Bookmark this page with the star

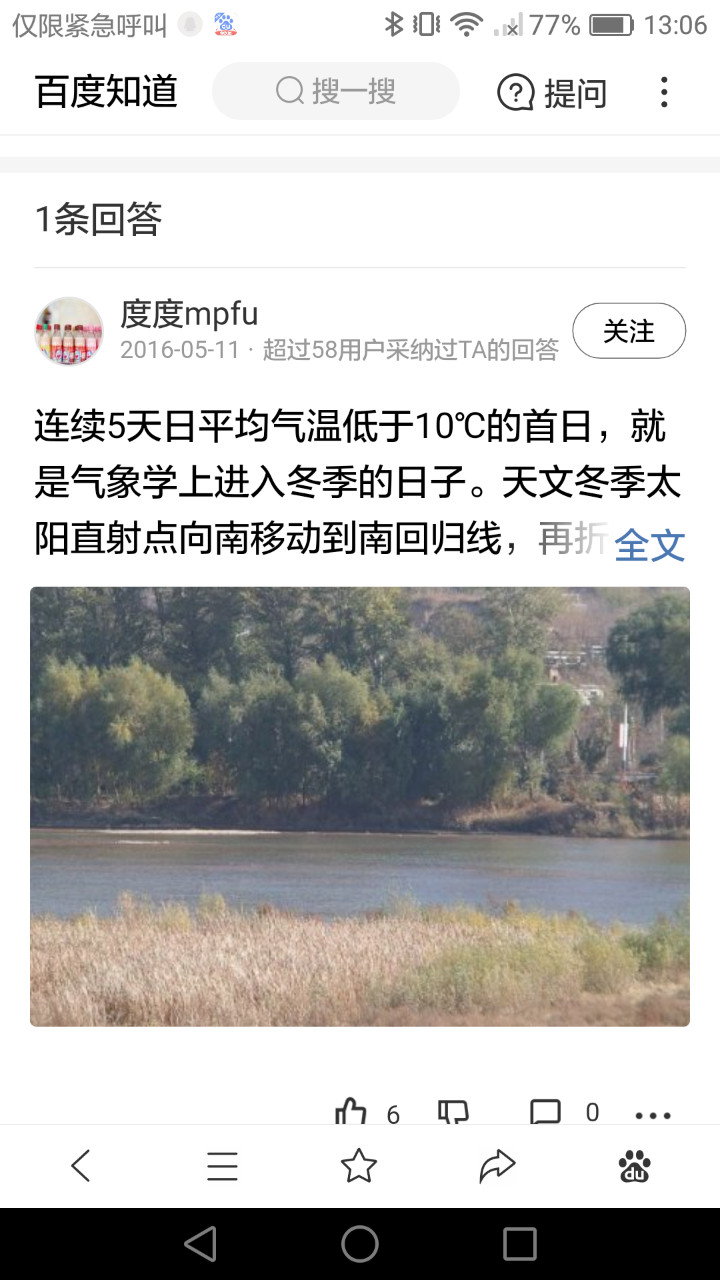coord(359,1166)
